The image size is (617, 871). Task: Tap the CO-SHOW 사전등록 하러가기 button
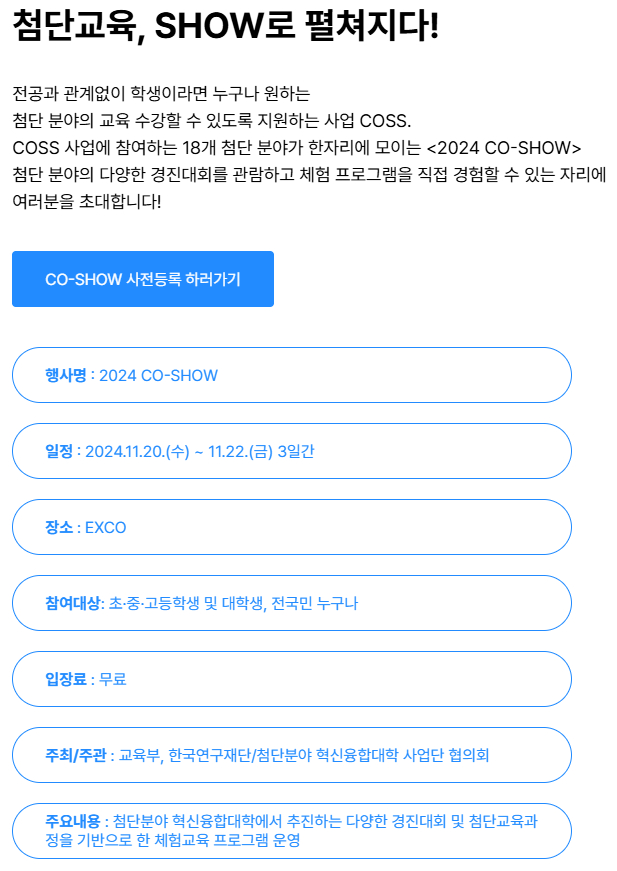click(143, 279)
